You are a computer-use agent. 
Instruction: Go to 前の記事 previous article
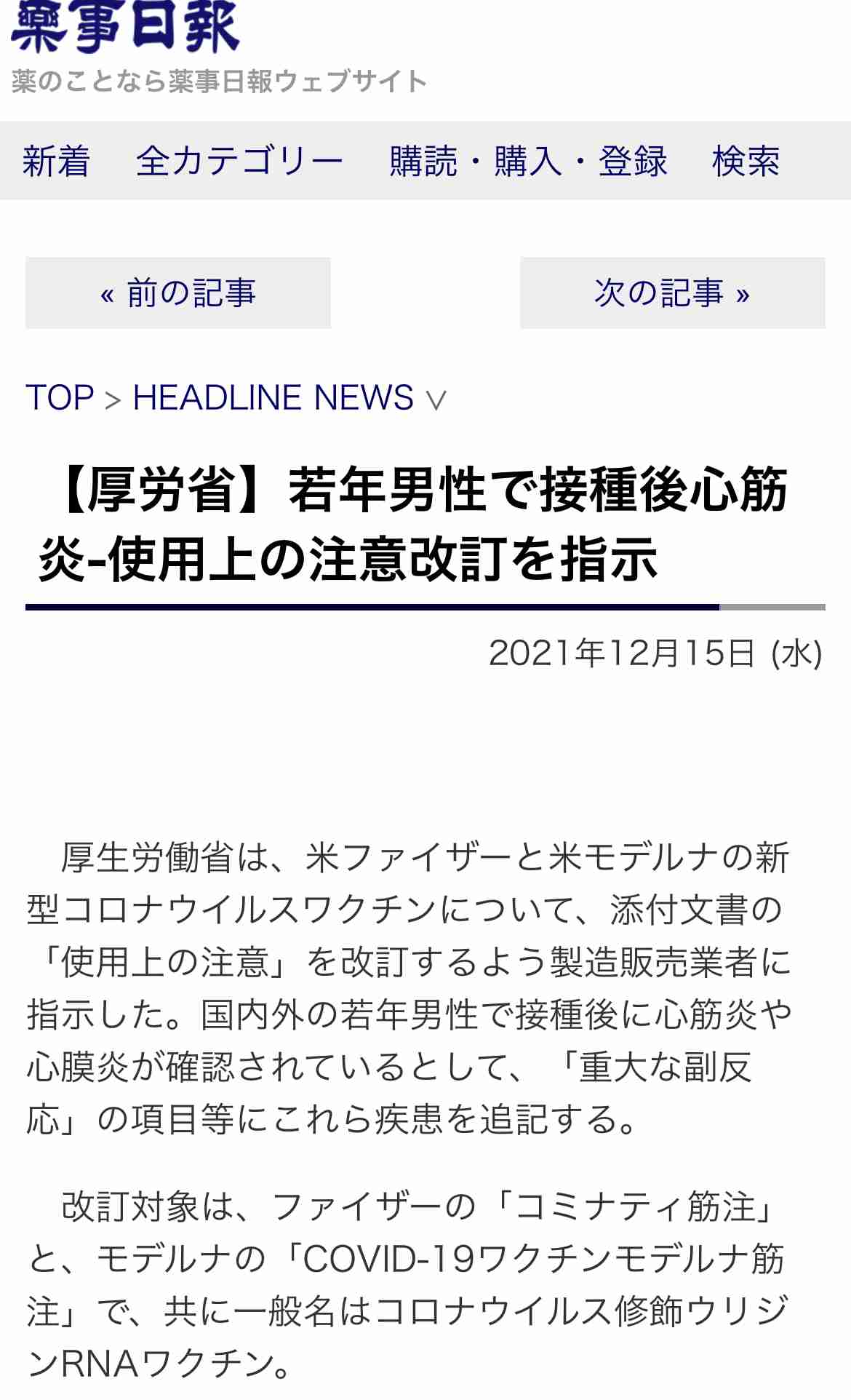tap(178, 293)
